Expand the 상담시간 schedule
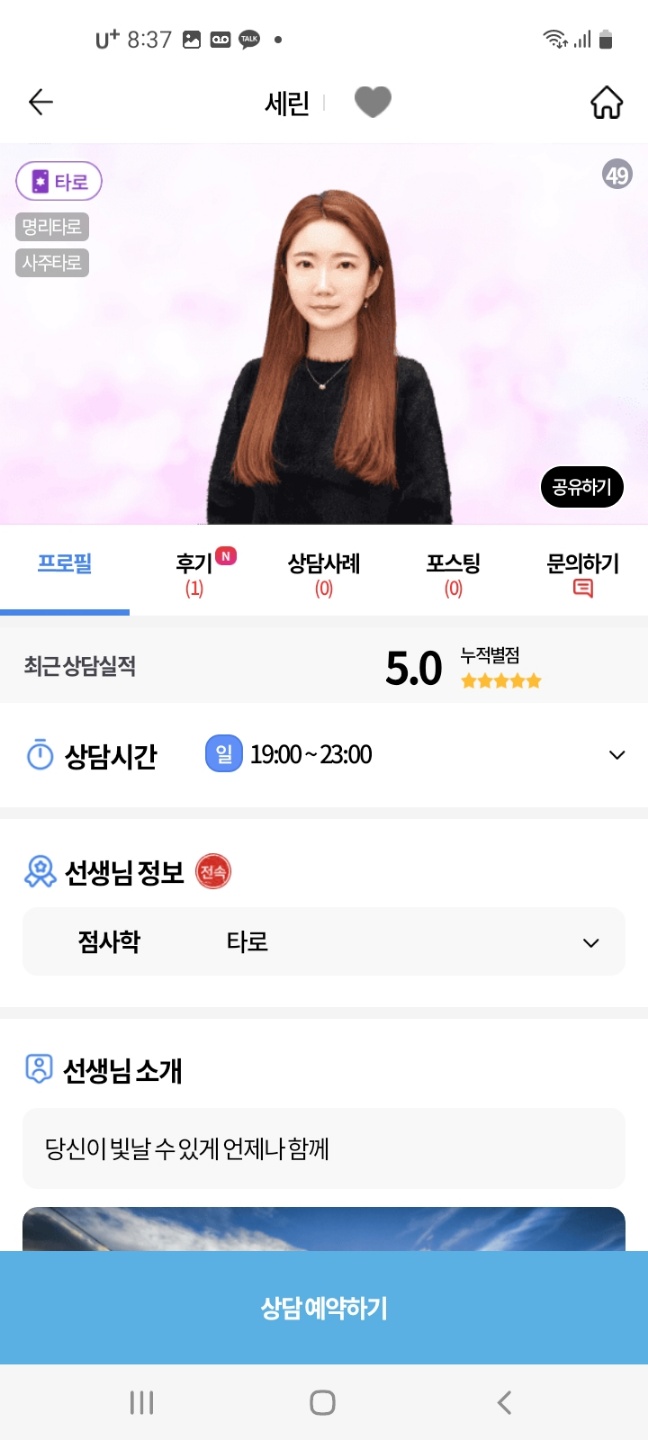This screenshot has width=648, height=1440. tap(616, 755)
